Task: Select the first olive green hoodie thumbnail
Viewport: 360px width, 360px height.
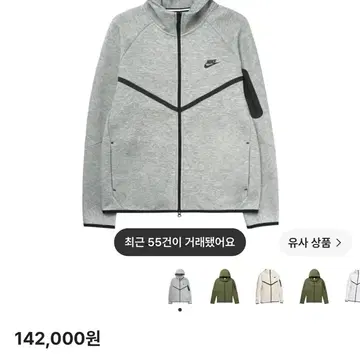Action: (225, 286)
